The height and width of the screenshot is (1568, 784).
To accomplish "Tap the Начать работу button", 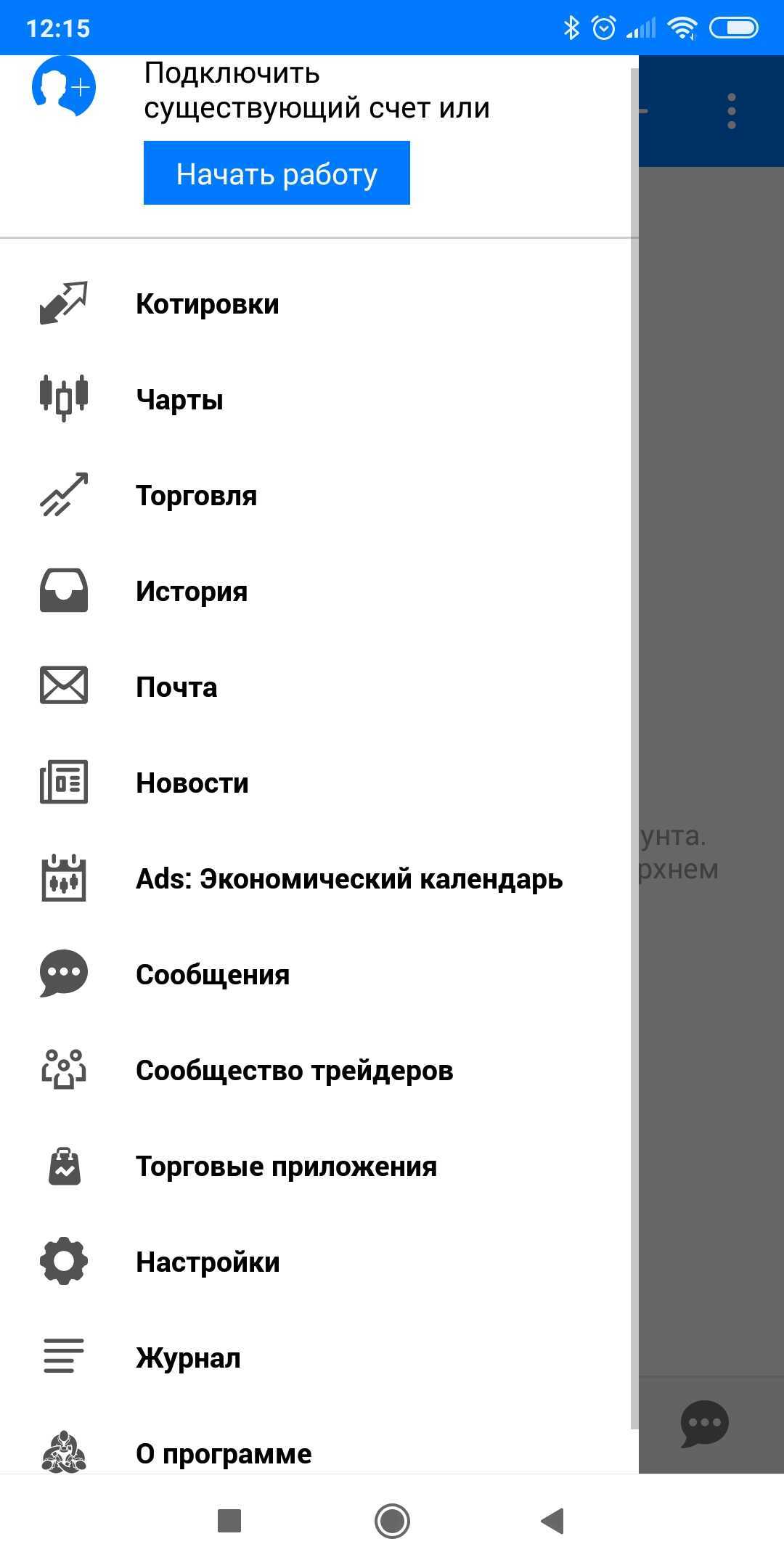I will coord(277,173).
